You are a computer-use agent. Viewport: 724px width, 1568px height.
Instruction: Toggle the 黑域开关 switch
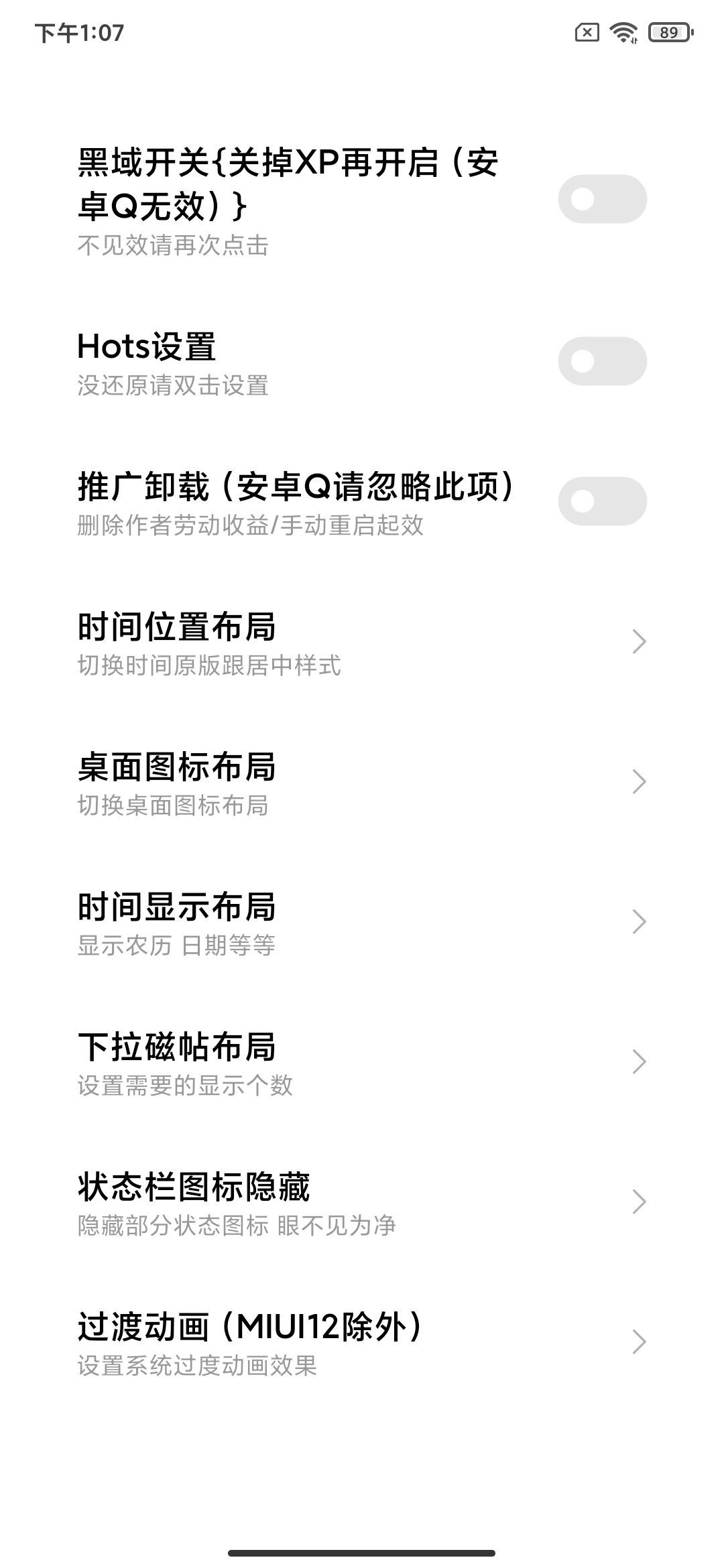pyautogui.click(x=602, y=199)
